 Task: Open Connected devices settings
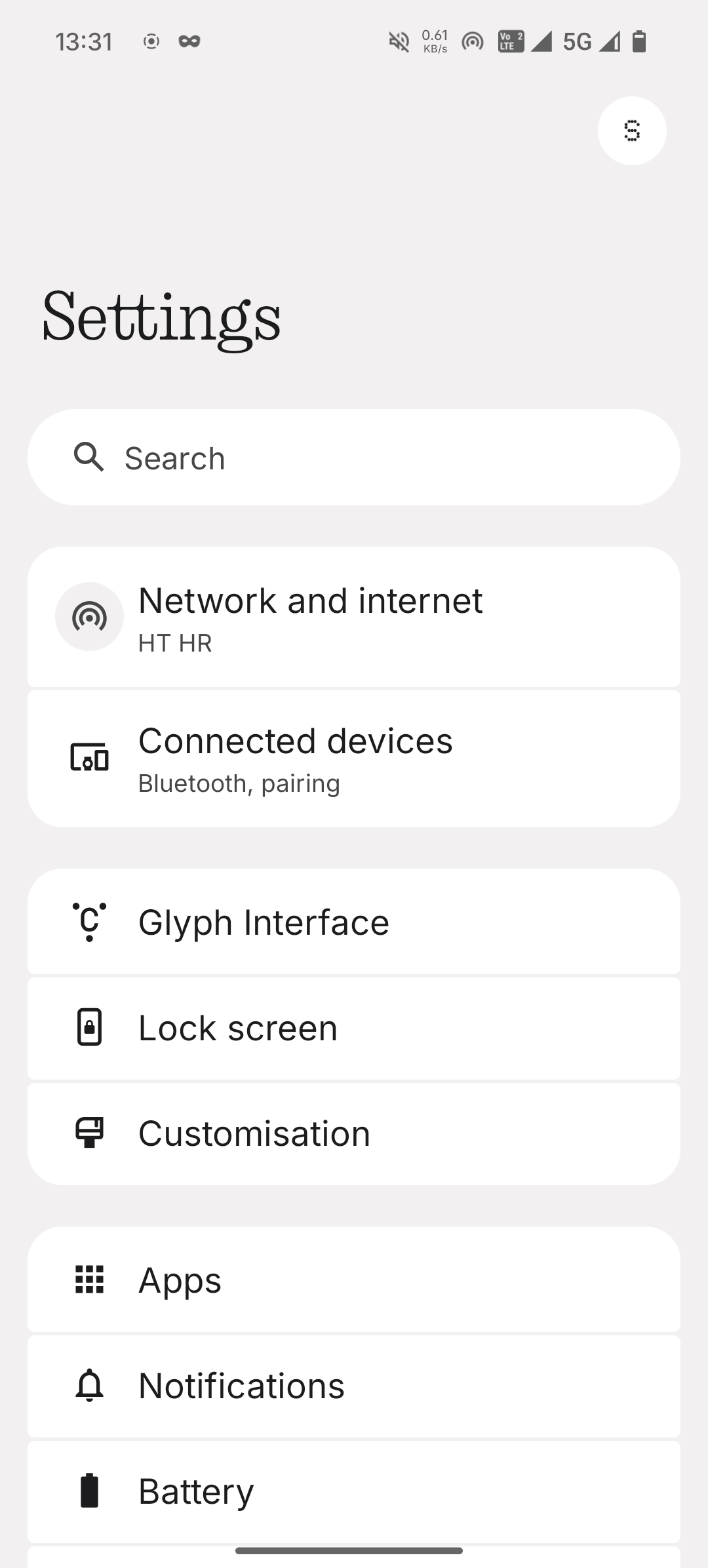[354, 758]
